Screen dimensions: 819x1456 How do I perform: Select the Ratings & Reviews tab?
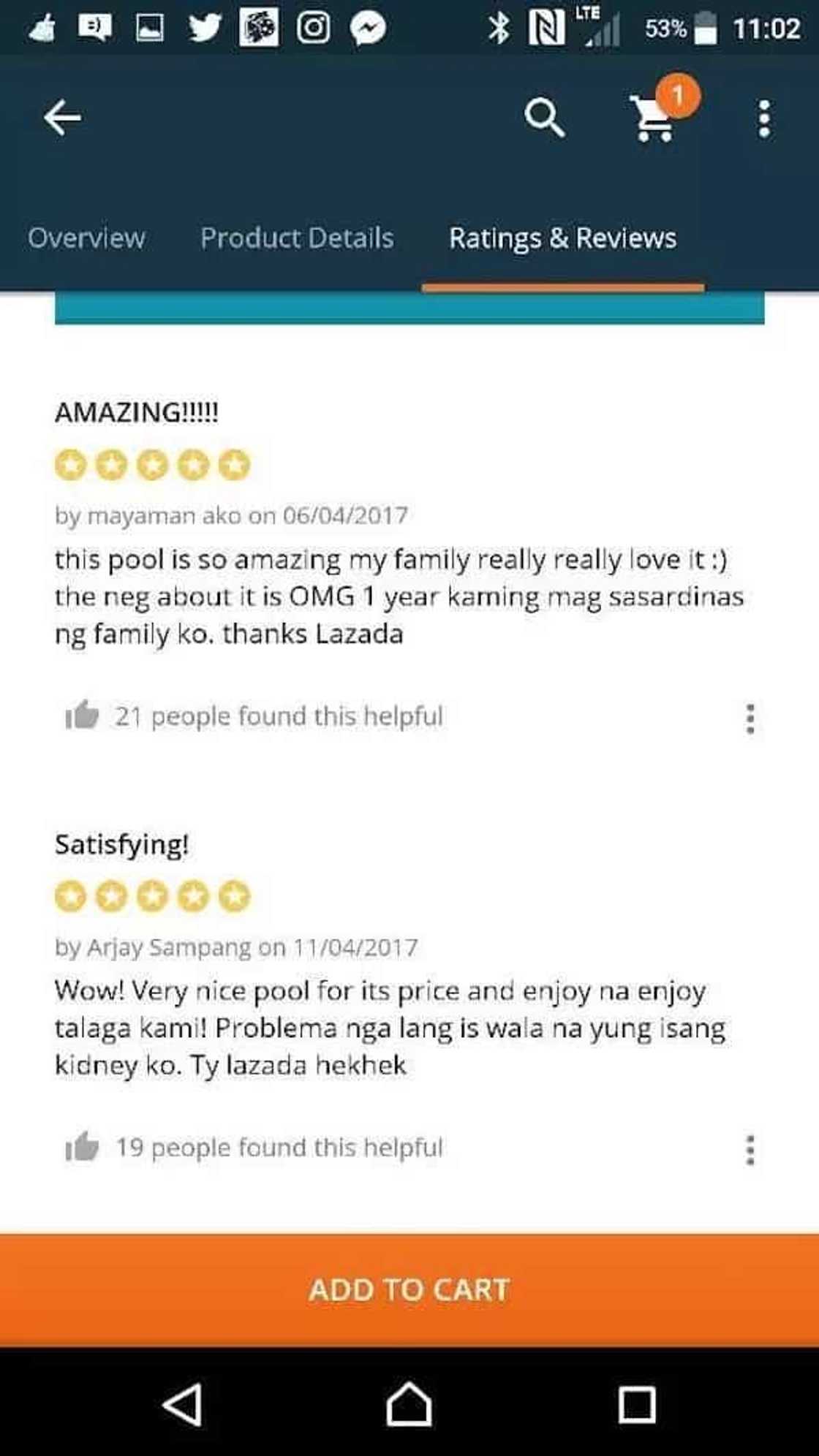[x=562, y=238]
